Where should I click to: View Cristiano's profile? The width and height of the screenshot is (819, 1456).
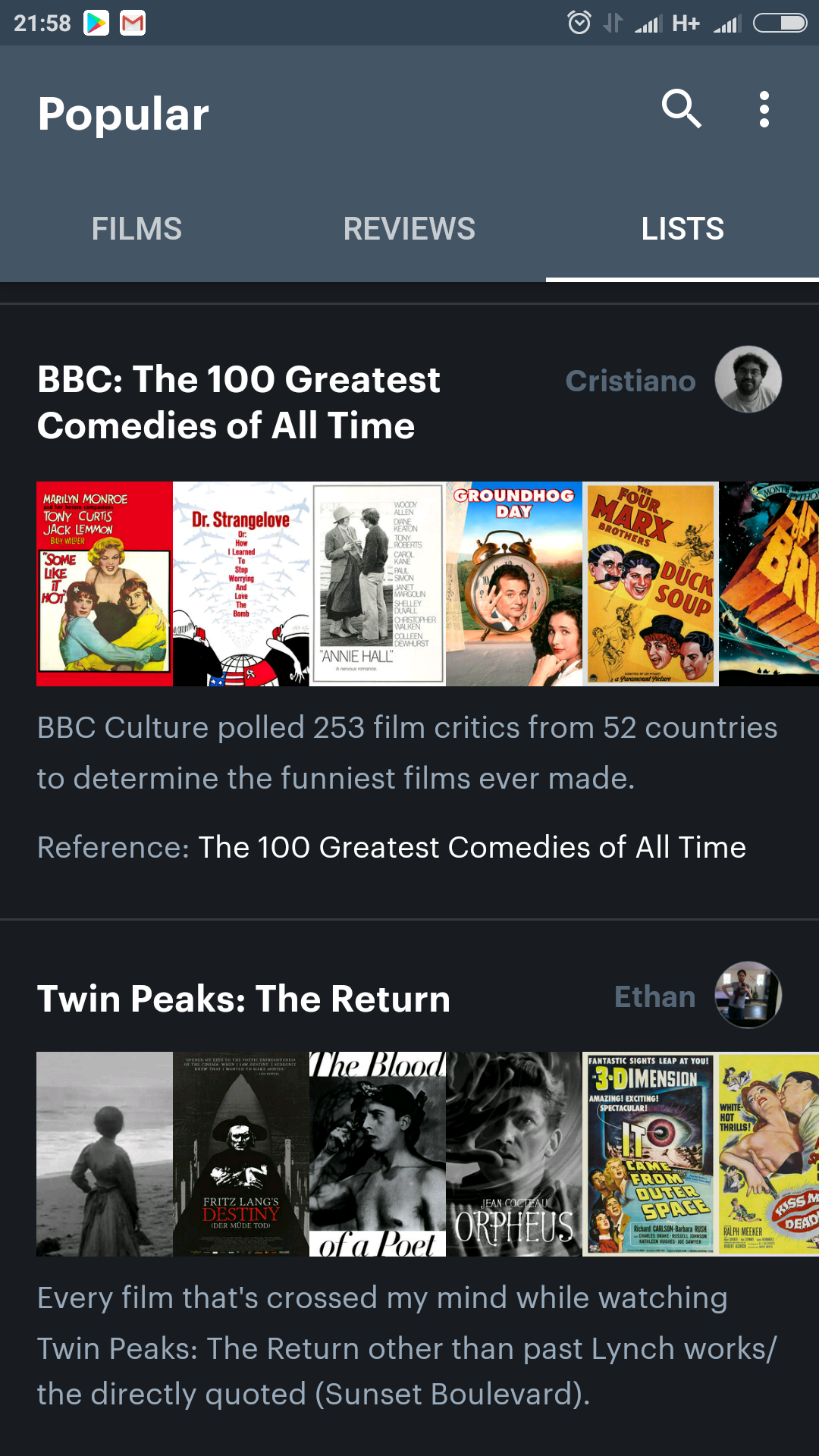pyautogui.click(x=748, y=379)
